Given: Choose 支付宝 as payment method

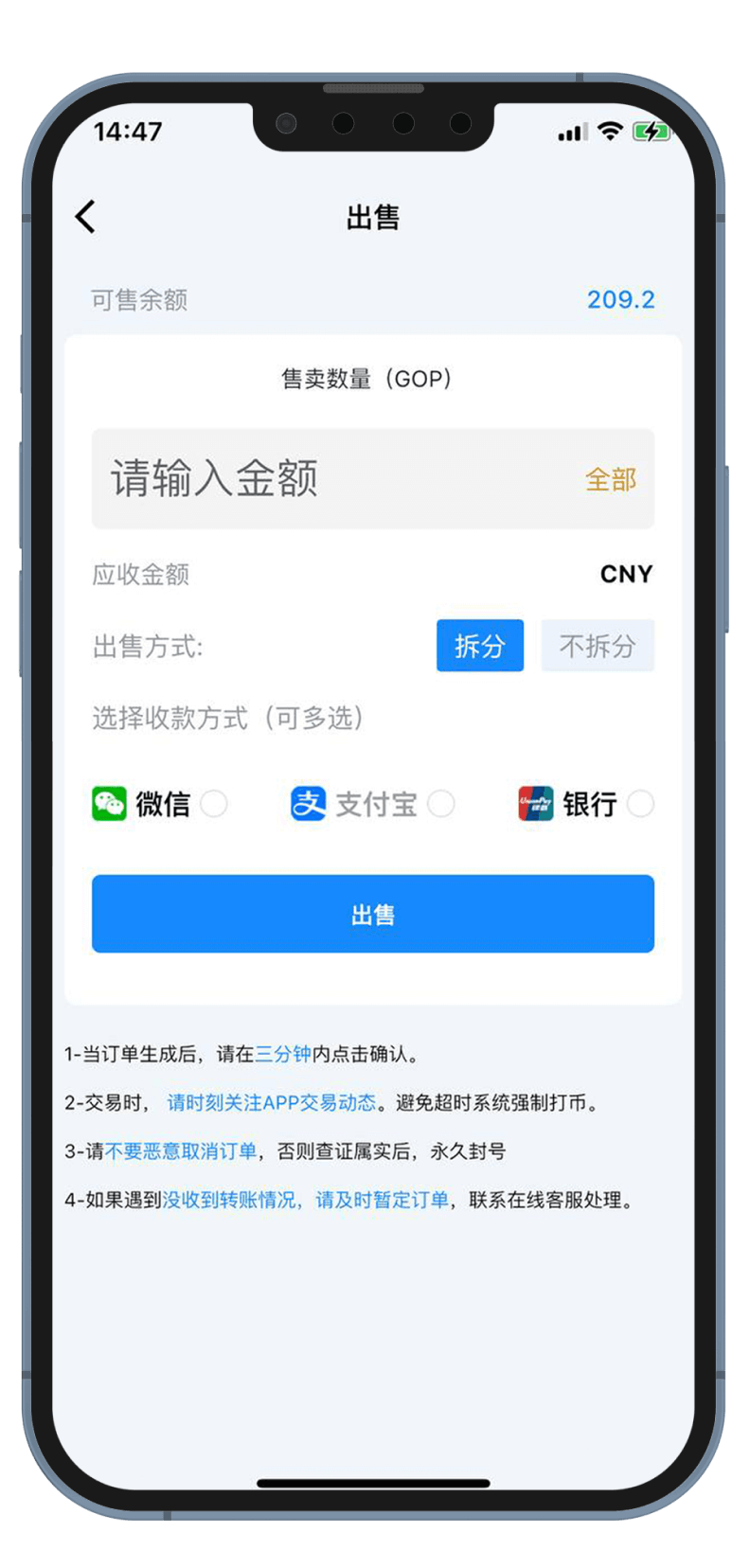Looking at the screenshot, I should tap(440, 804).
